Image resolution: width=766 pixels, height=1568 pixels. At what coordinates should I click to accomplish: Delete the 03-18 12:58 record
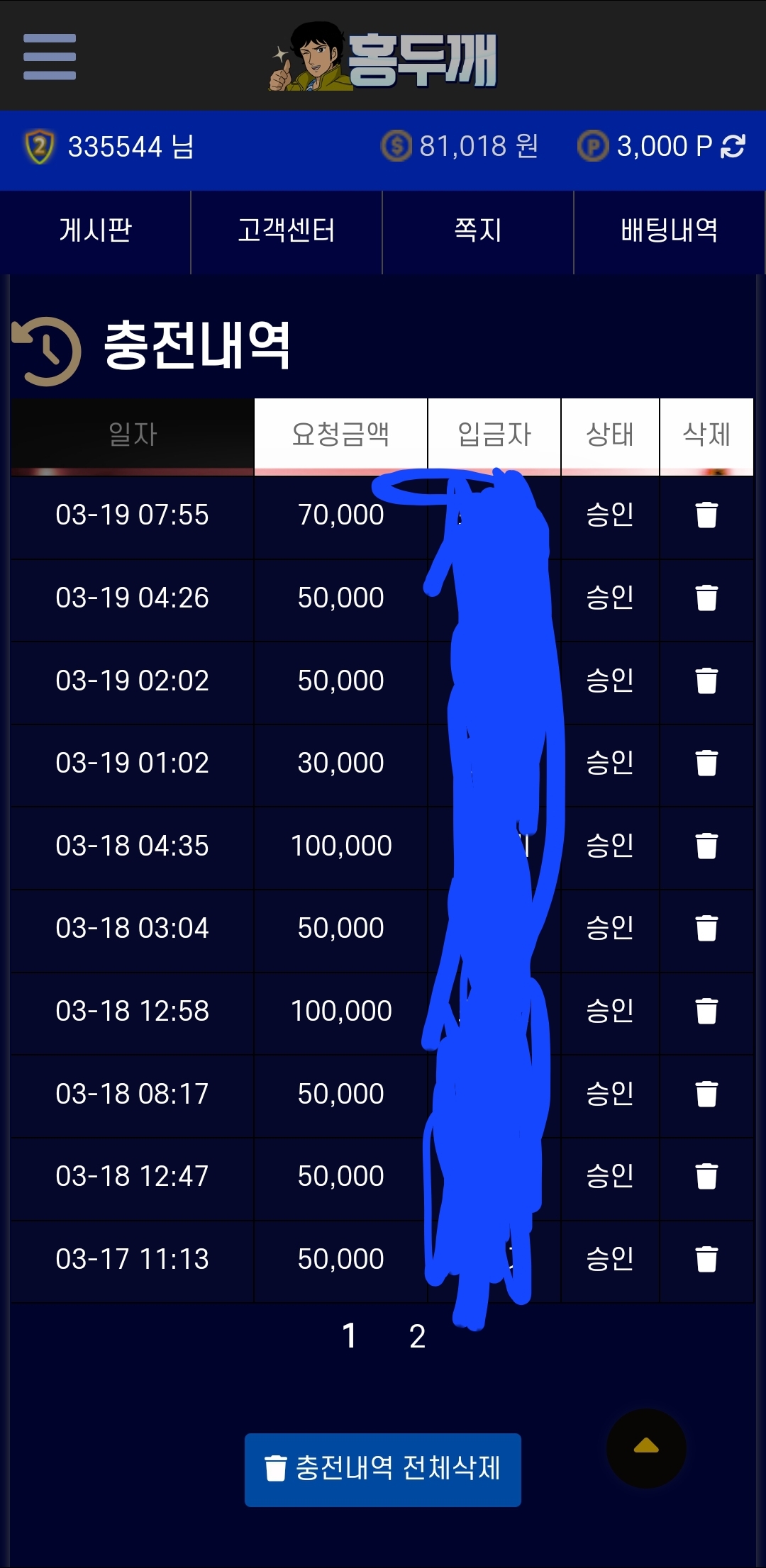706,1011
